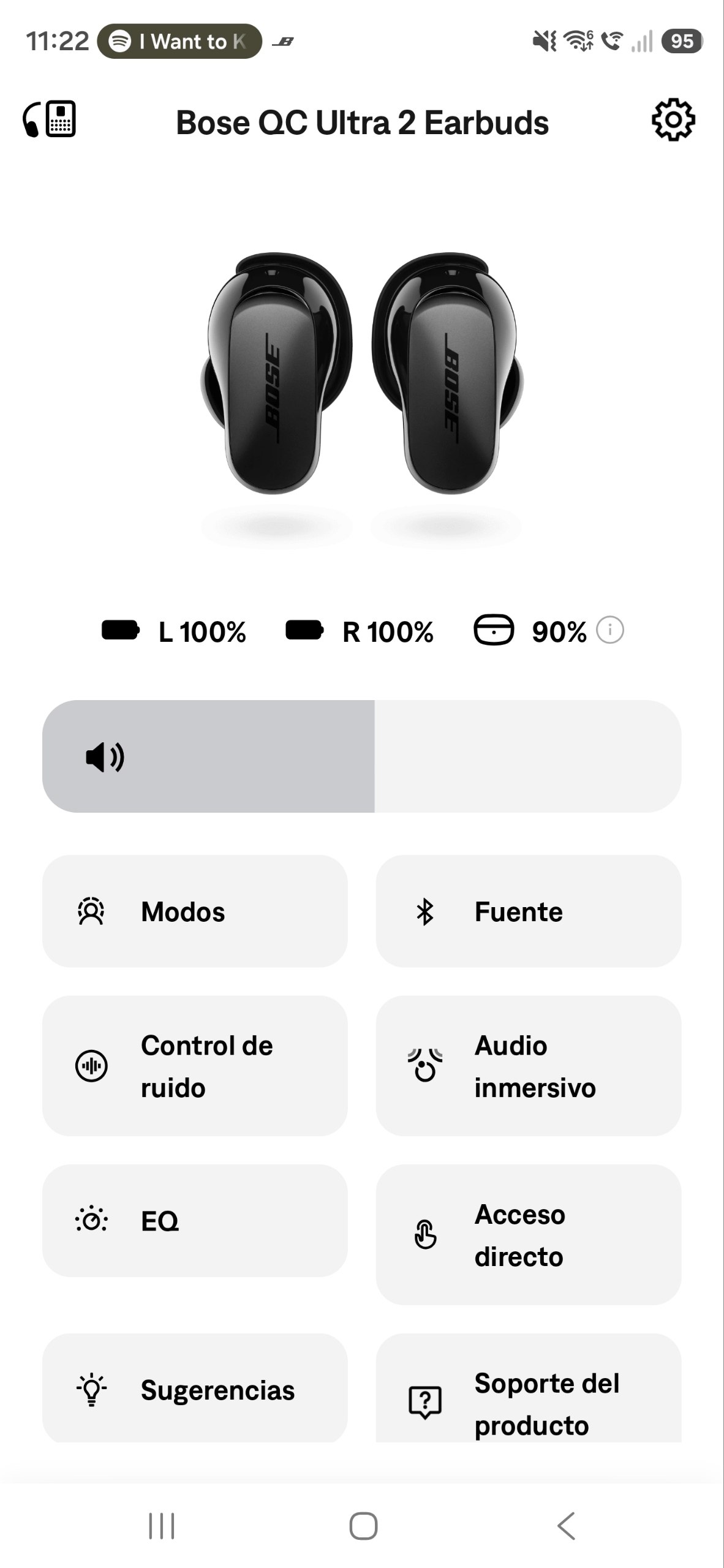Viewport: 724px width, 1568px height.
Task: Tap the Spotify now-playing pill
Action: point(179,41)
